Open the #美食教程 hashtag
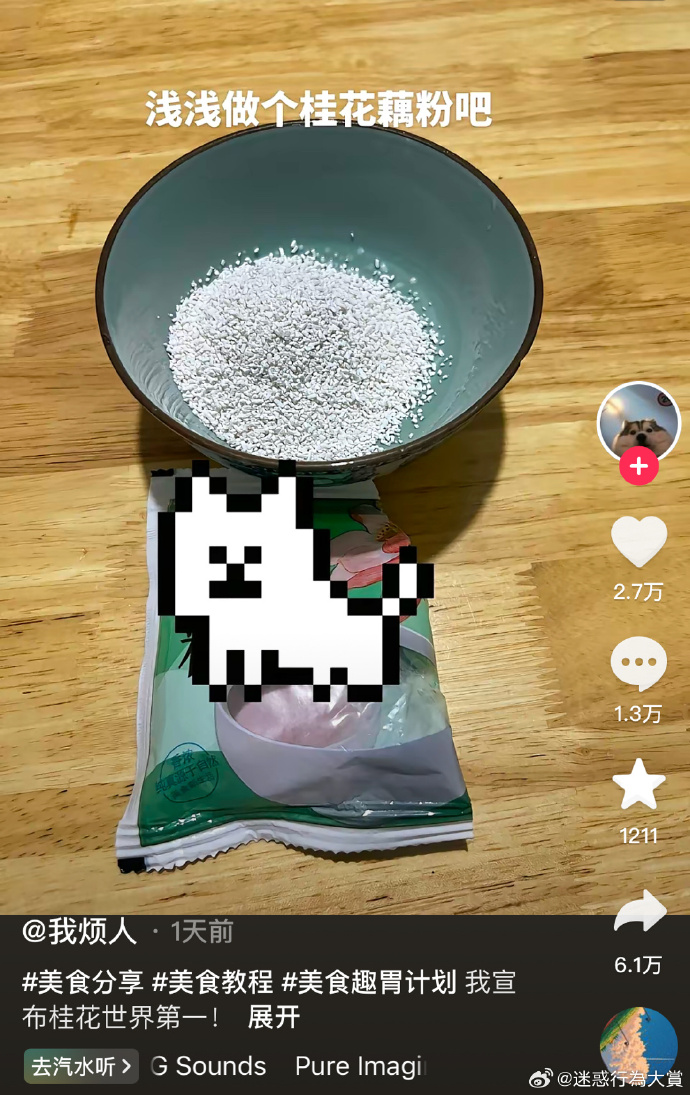This screenshot has height=1095, width=690. (x=211, y=982)
